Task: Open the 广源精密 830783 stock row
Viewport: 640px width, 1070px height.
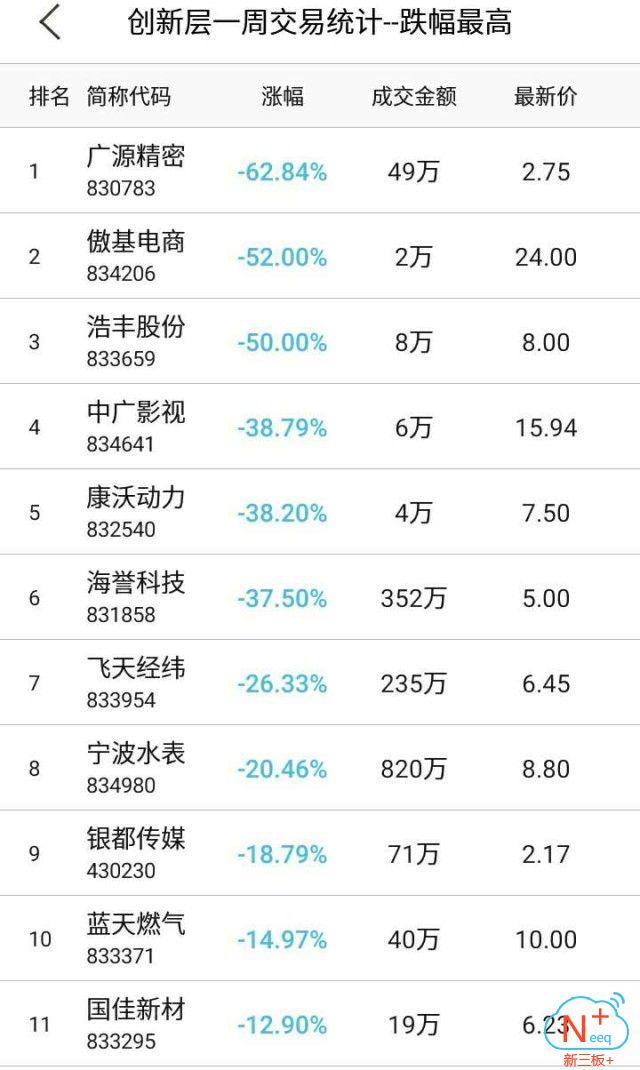Action: pyautogui.click(x=320, y=171)
